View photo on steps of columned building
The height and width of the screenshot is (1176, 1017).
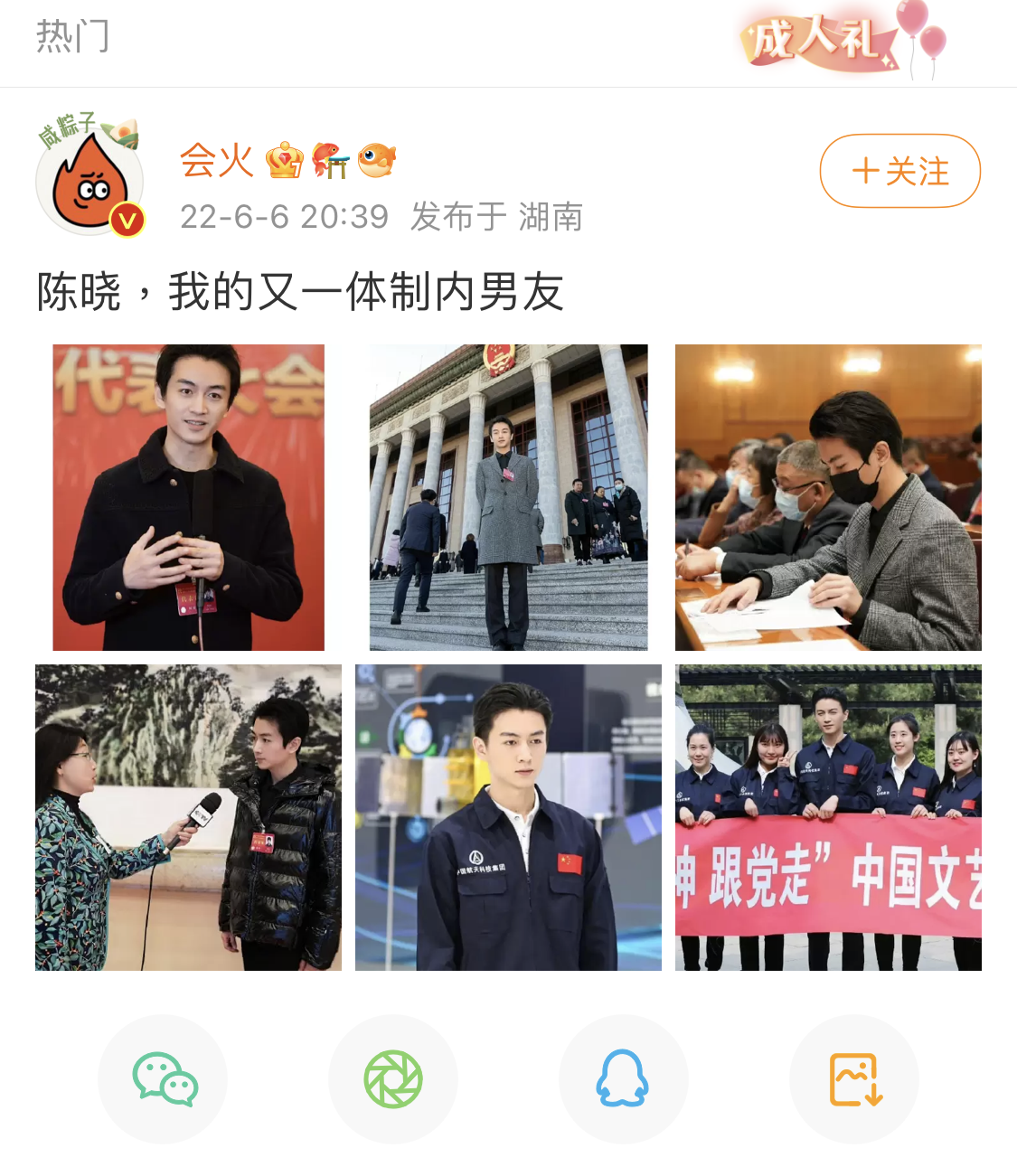click(x=508, y=497)
